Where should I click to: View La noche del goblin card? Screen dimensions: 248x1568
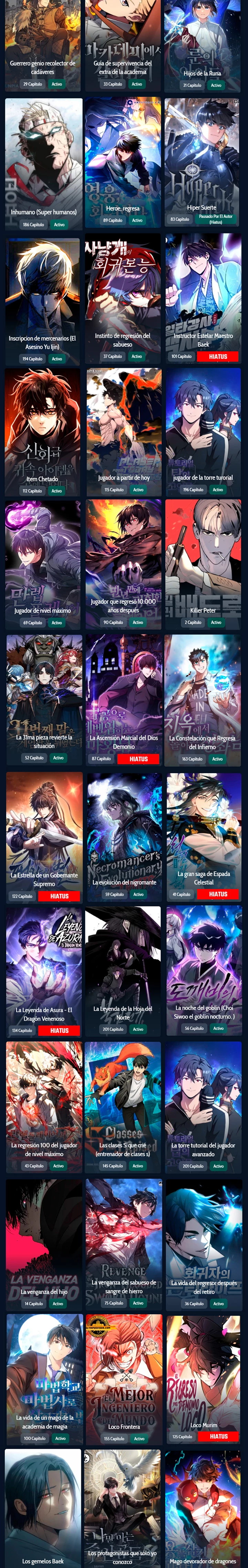(204, 971)
